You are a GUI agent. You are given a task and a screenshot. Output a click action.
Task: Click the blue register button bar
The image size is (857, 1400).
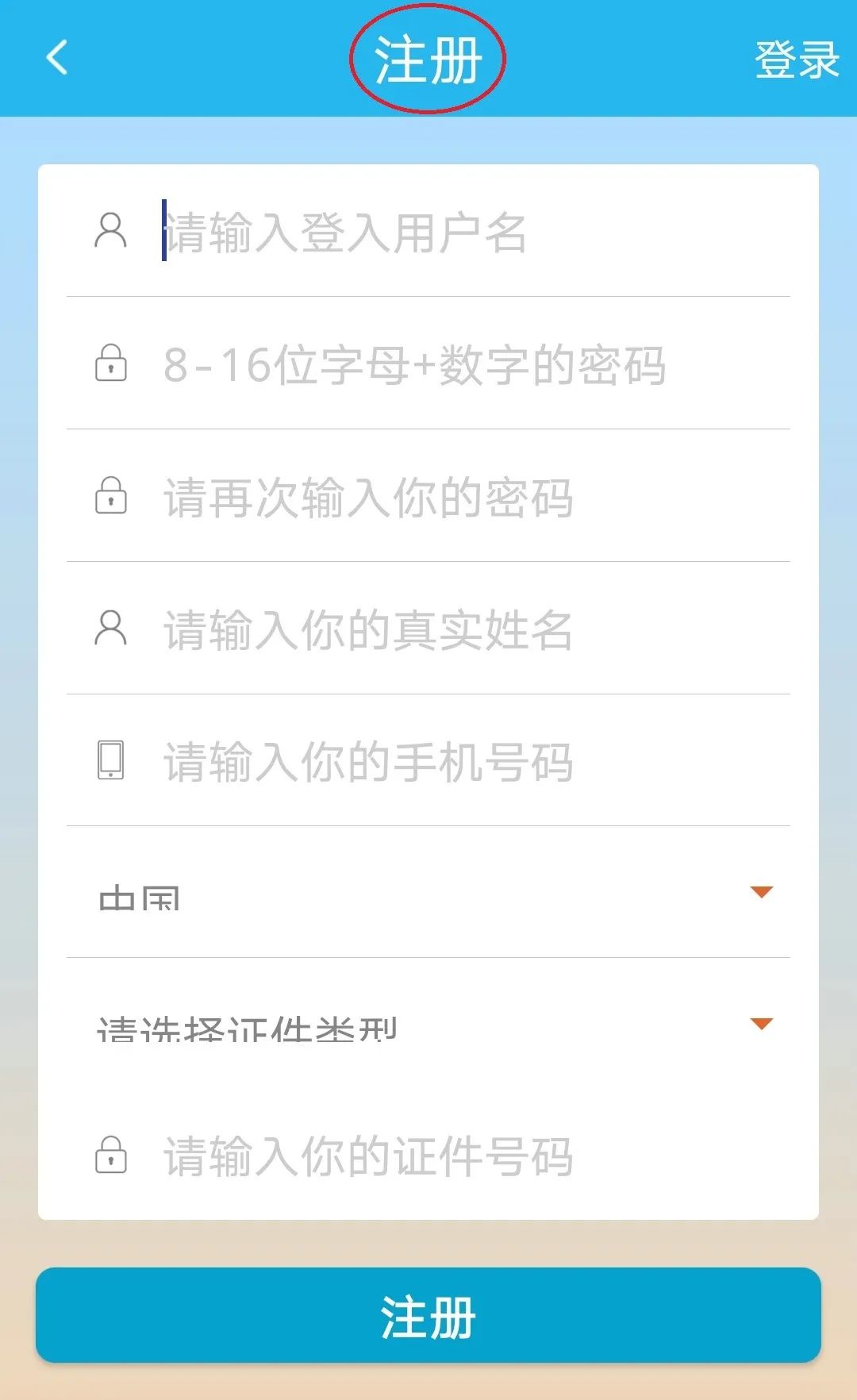click(x=428, y=1315)
